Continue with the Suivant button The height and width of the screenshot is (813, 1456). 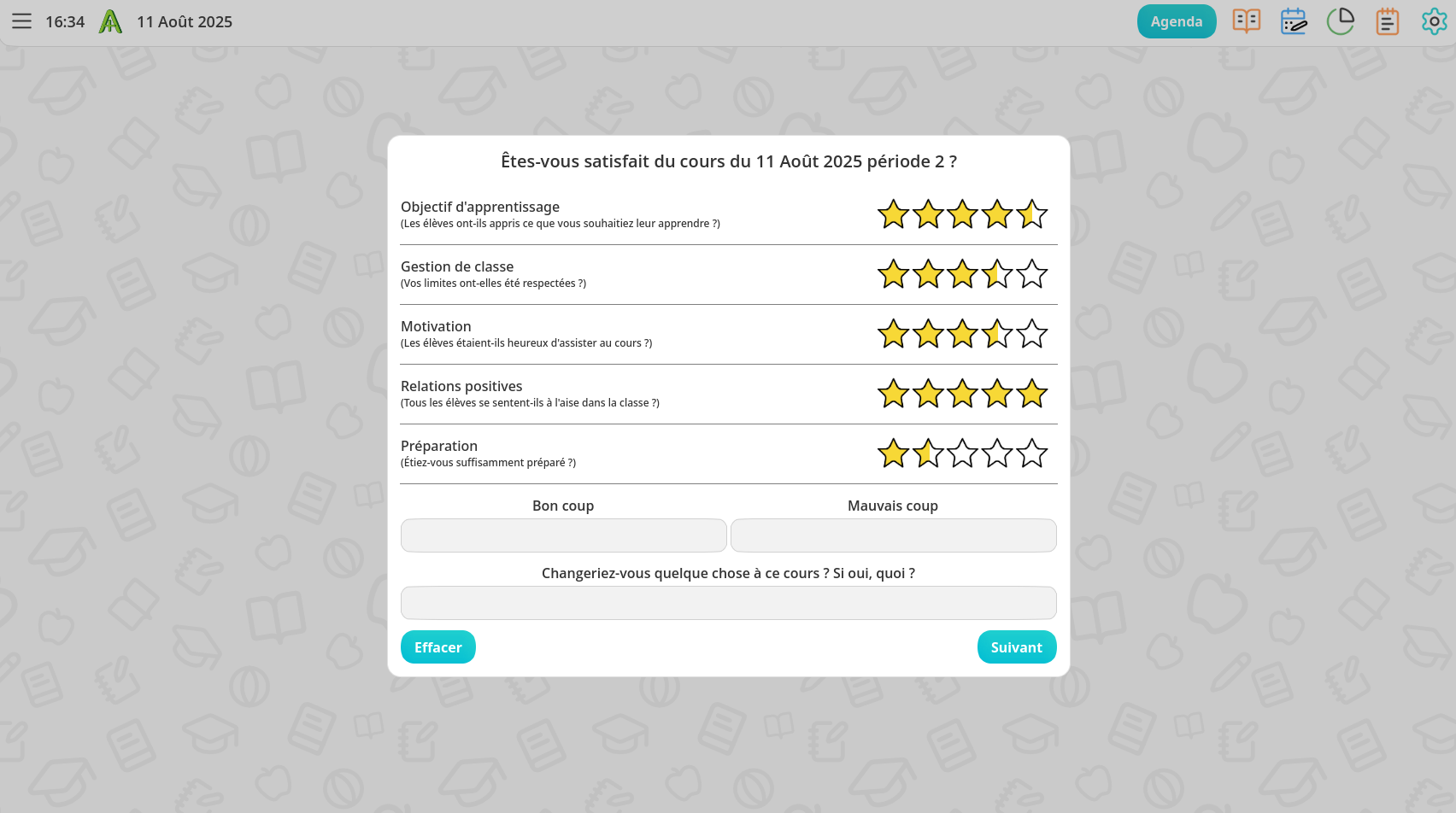pyautogui.click(x=1016, y=647)
